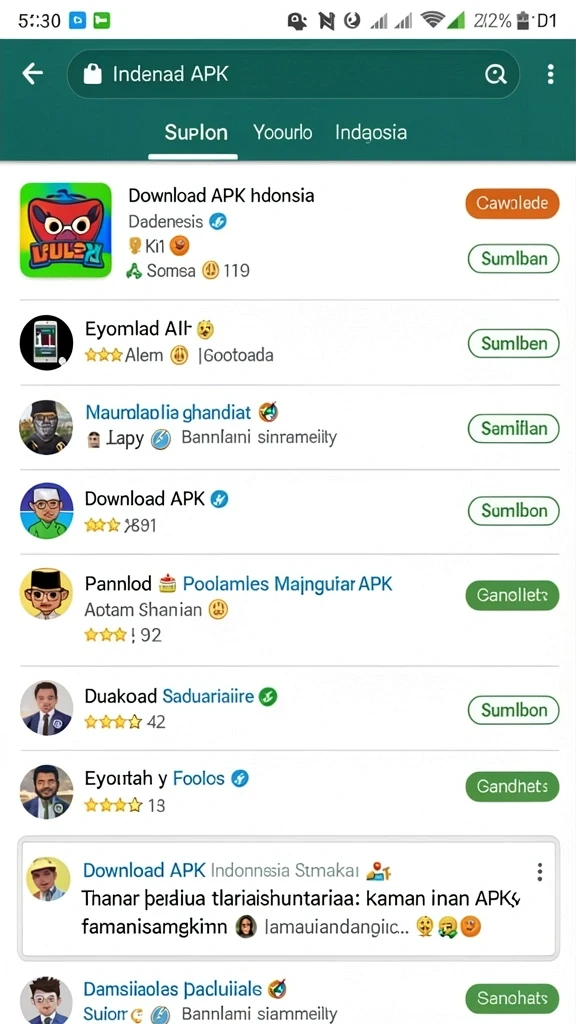This screenshot has height=1024, width=576.
Task: Tap Sumlbon beside Duakoad Saduariaiire
Action: pos(513,710)
